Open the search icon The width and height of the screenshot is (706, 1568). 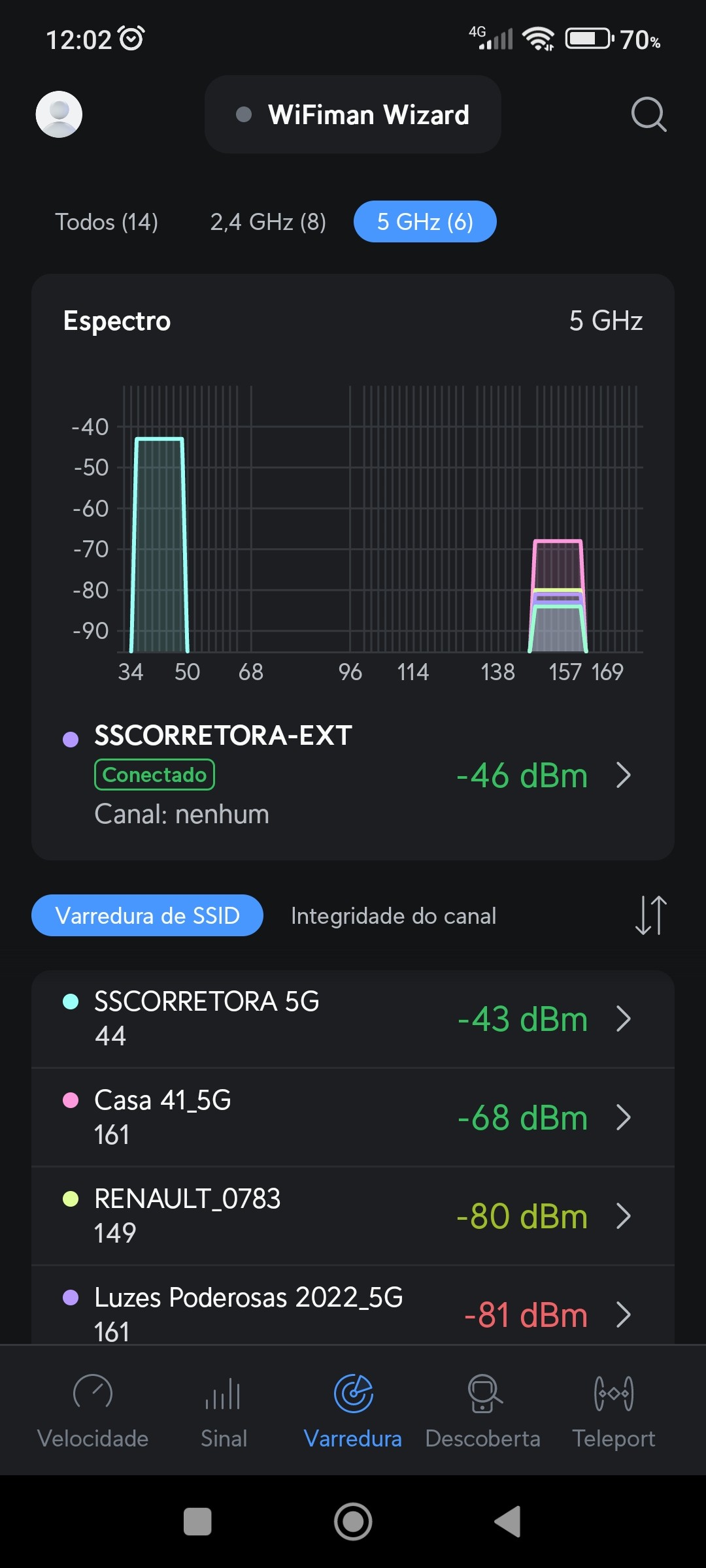tap(648, 114)
